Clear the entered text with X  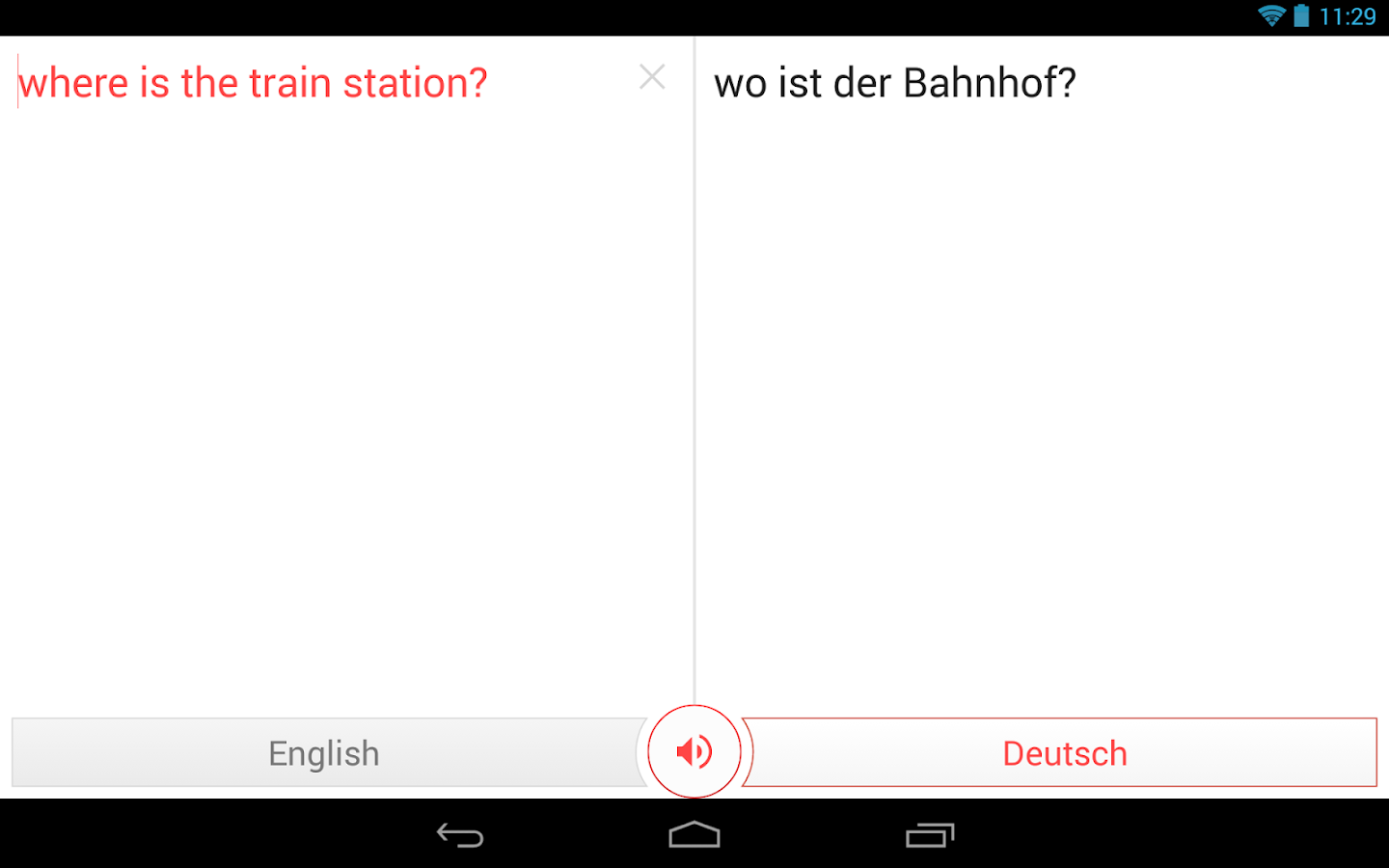(x=652, y=77)
